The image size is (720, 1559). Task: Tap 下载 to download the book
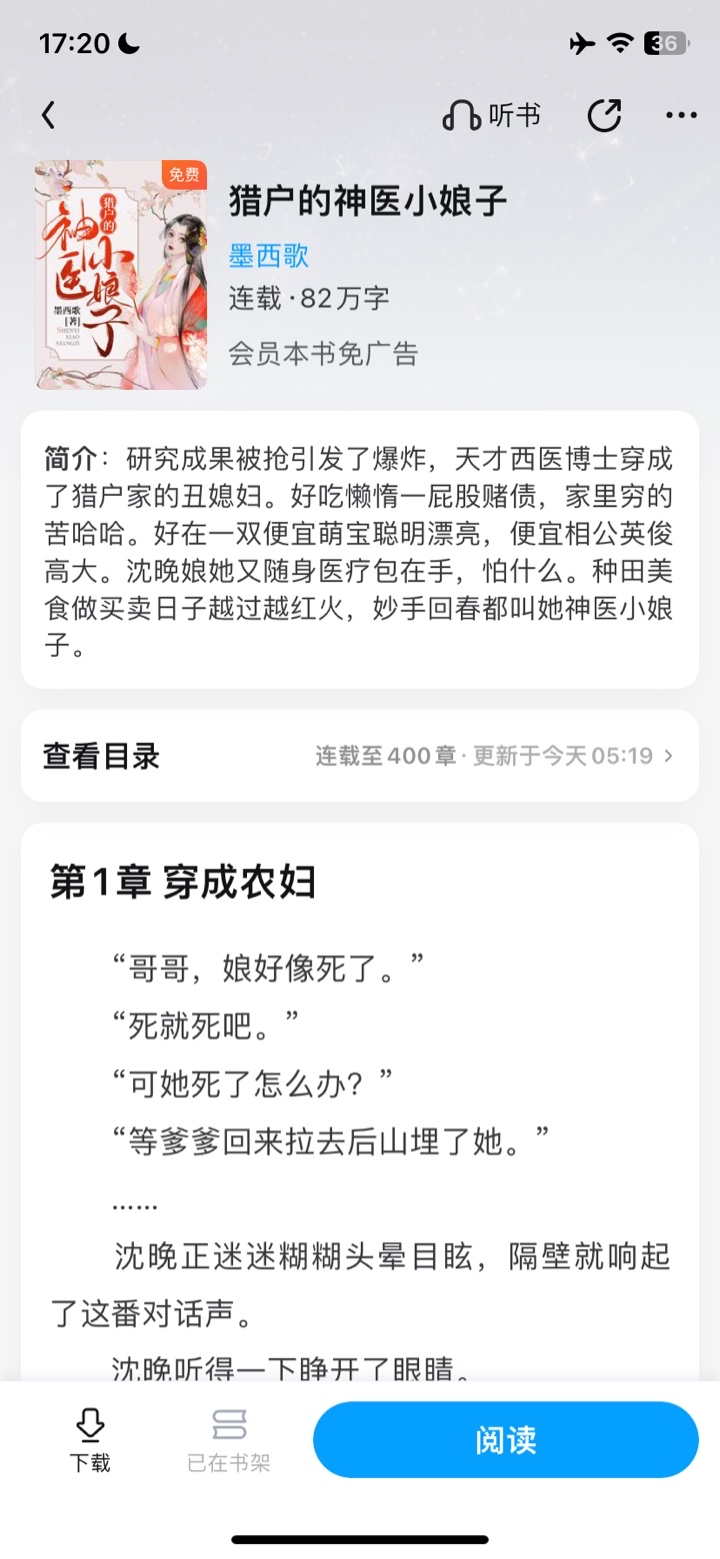click(x=90, y=1440)
